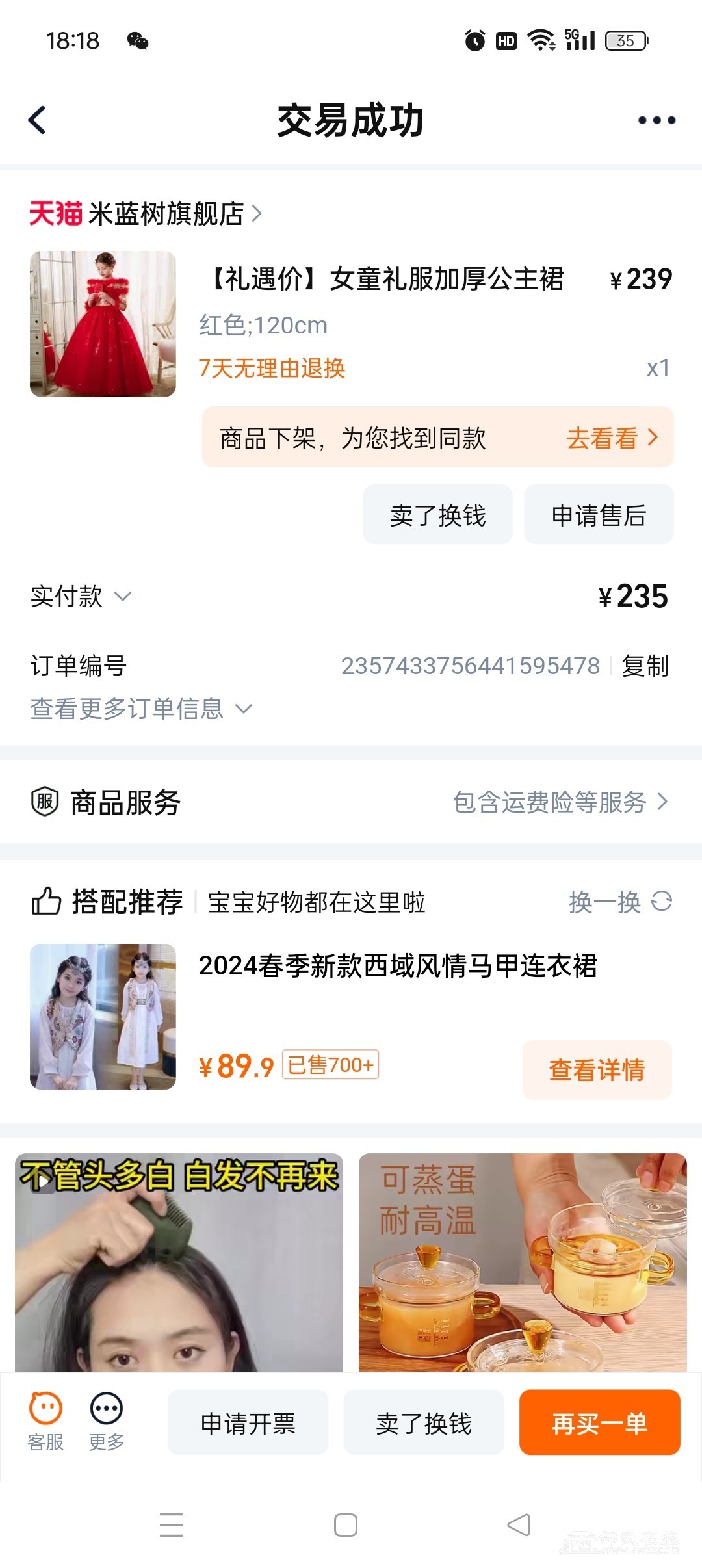702x1568 pixels.
Task: Refresh recommendations with 换一换
Action: (x=619, y=902)
